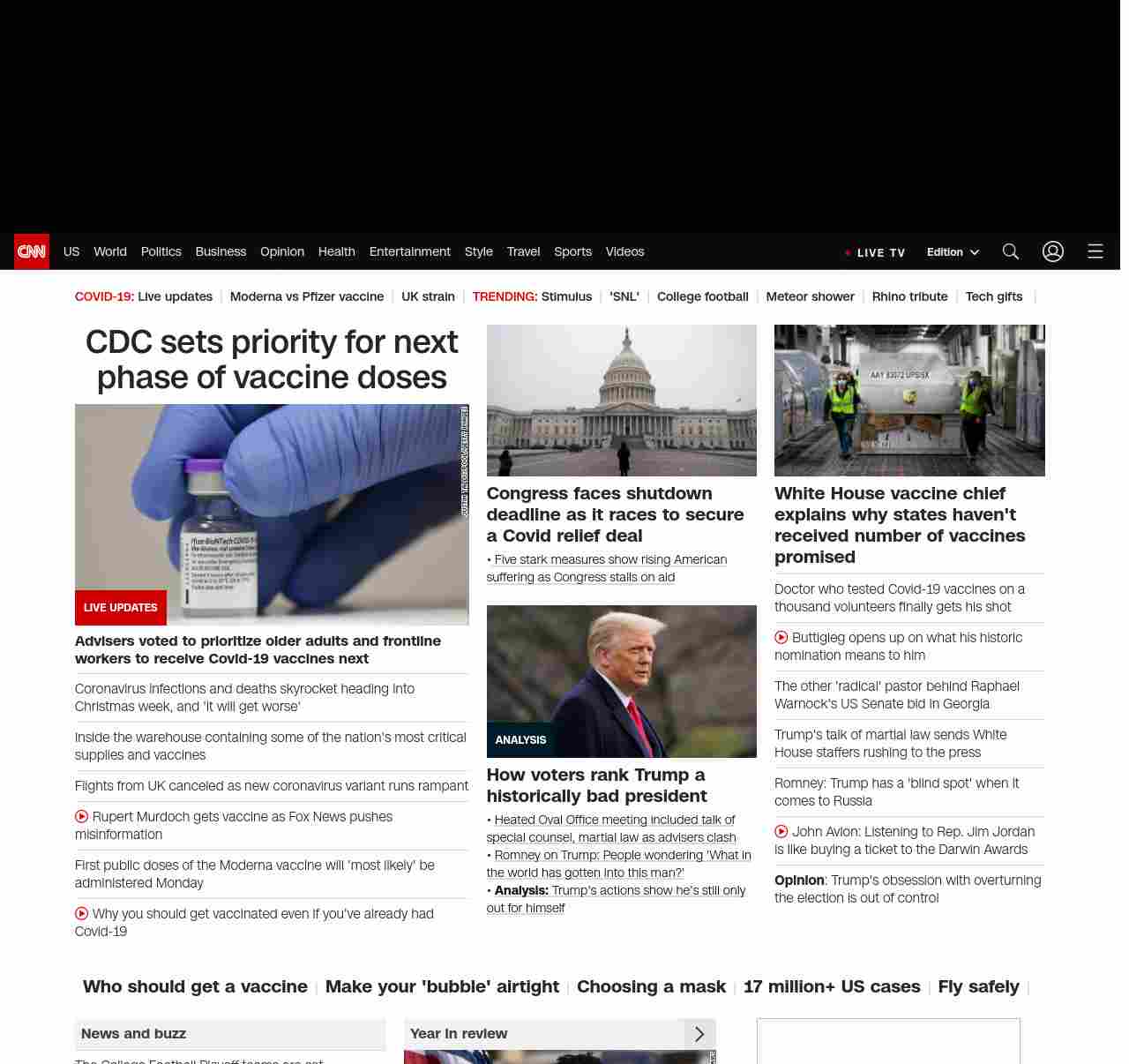Open the Capitol building story image

621,401
